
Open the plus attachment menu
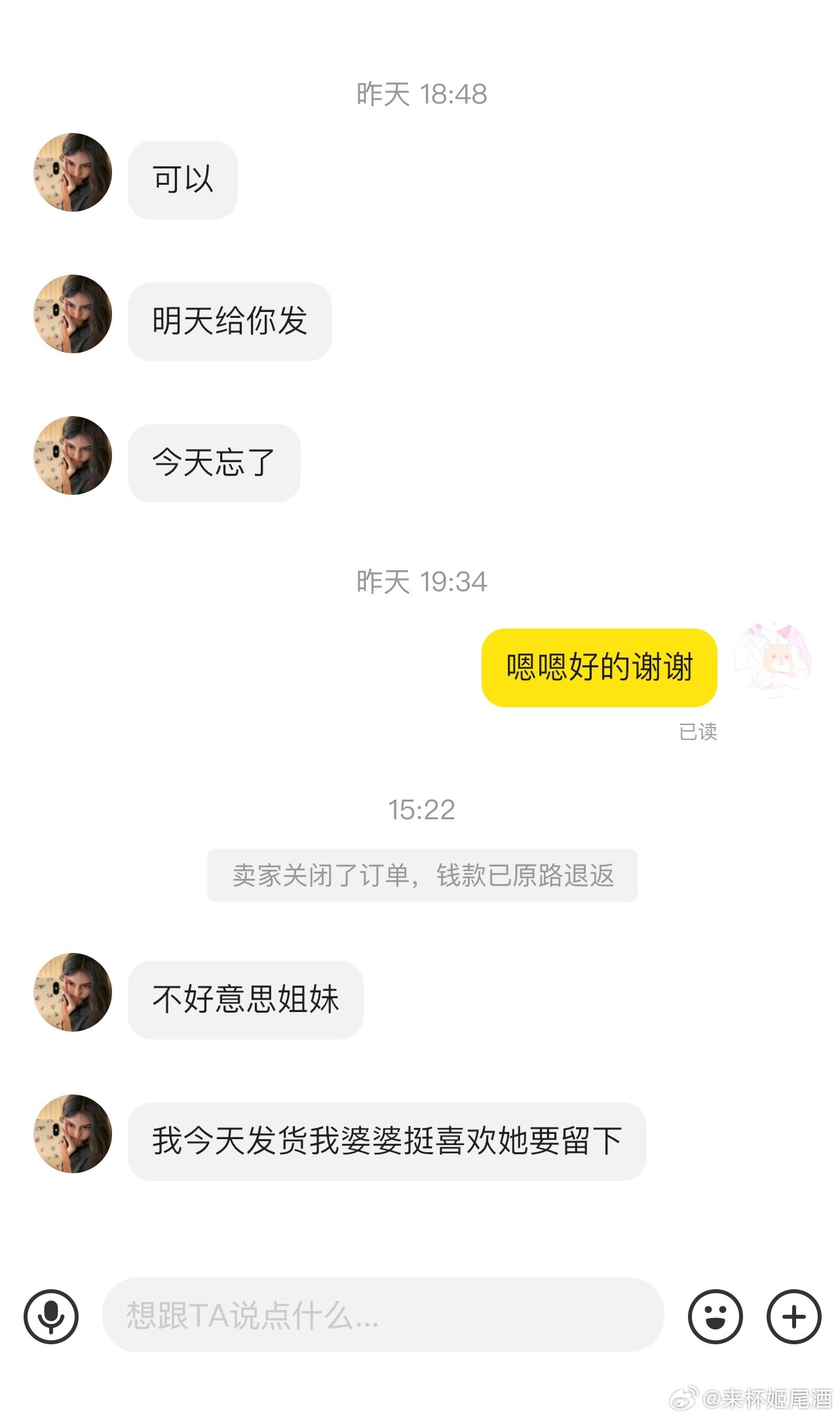coord(793,1316)
